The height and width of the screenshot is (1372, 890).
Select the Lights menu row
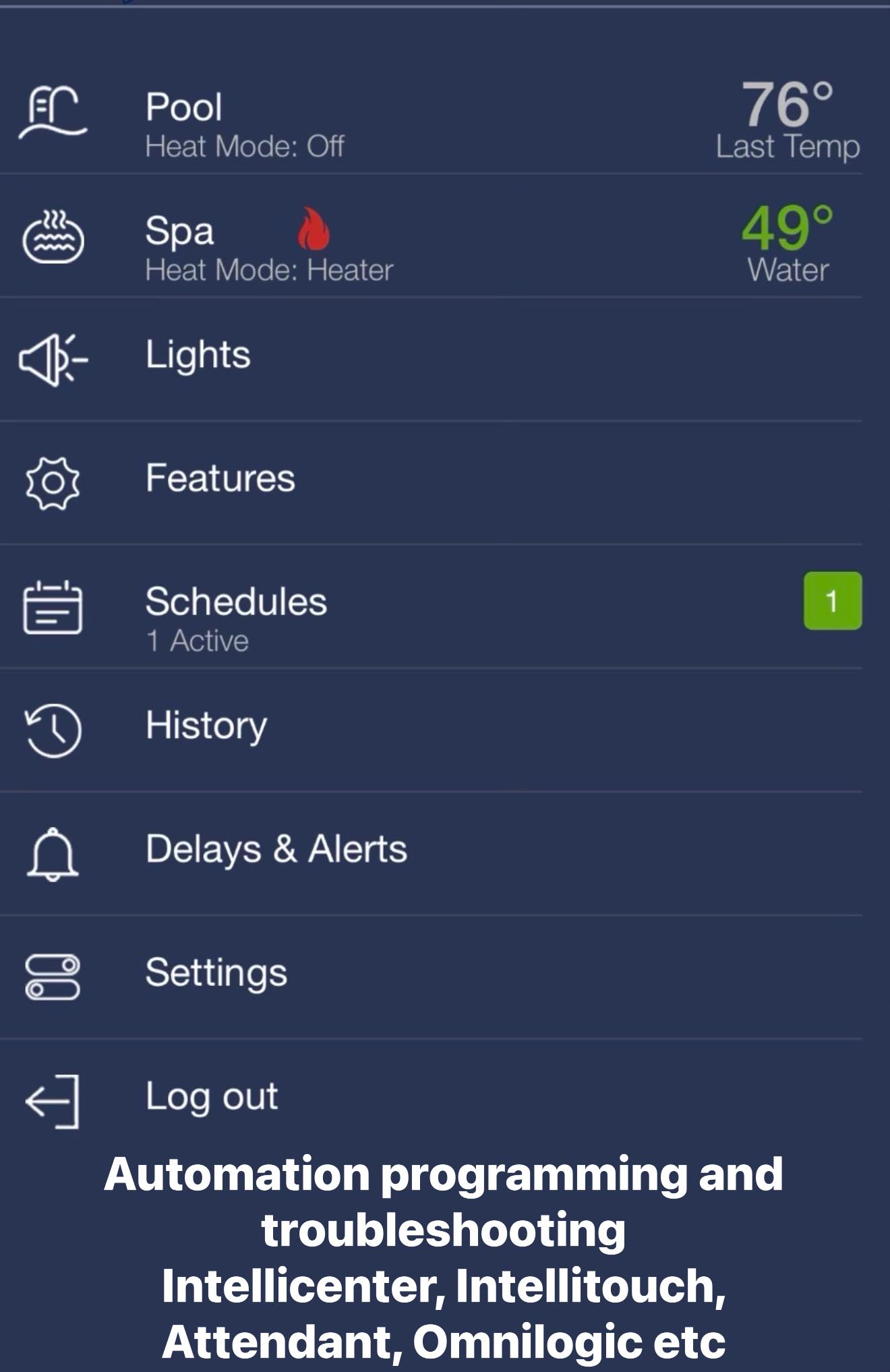tap(198, 355)
